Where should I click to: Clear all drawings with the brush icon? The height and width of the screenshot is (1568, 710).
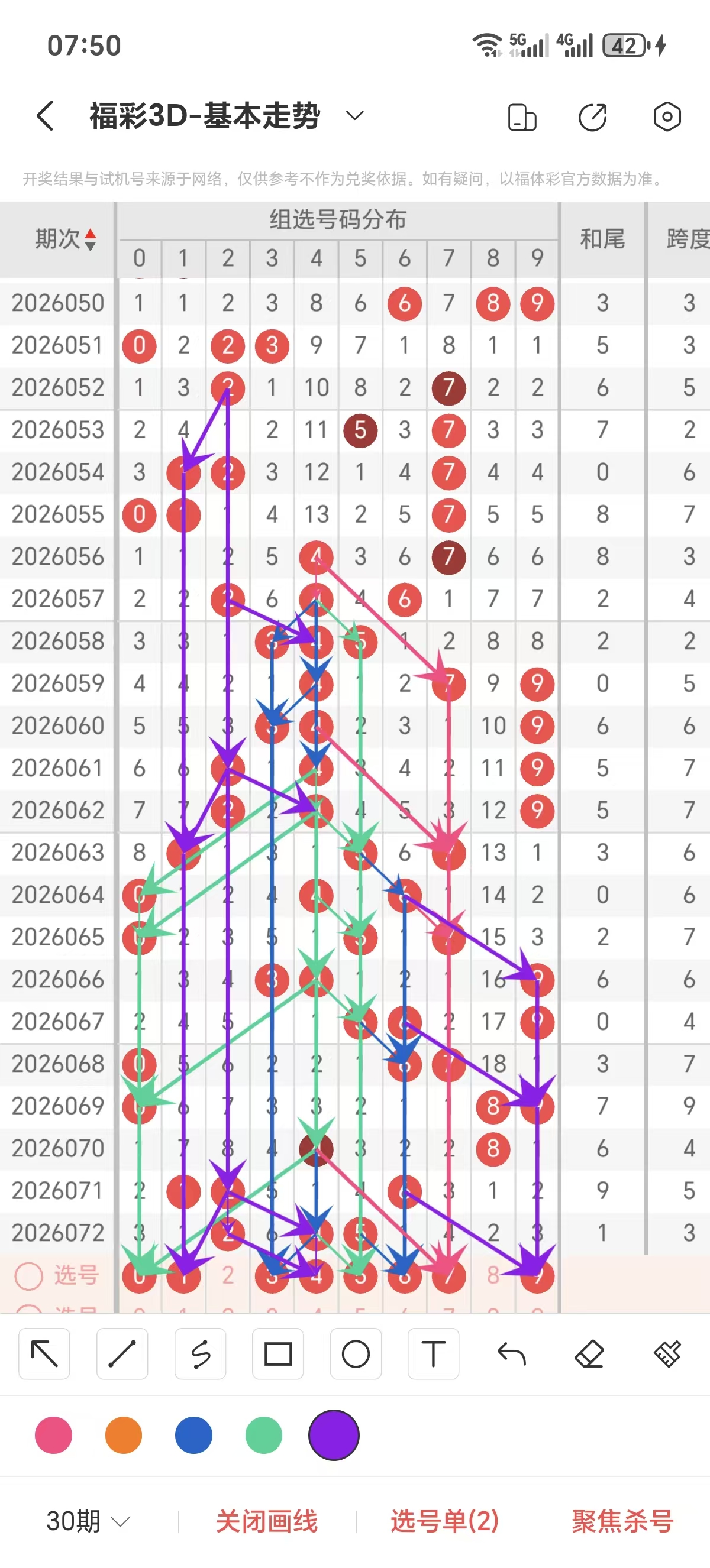[x=667, y=1355]
